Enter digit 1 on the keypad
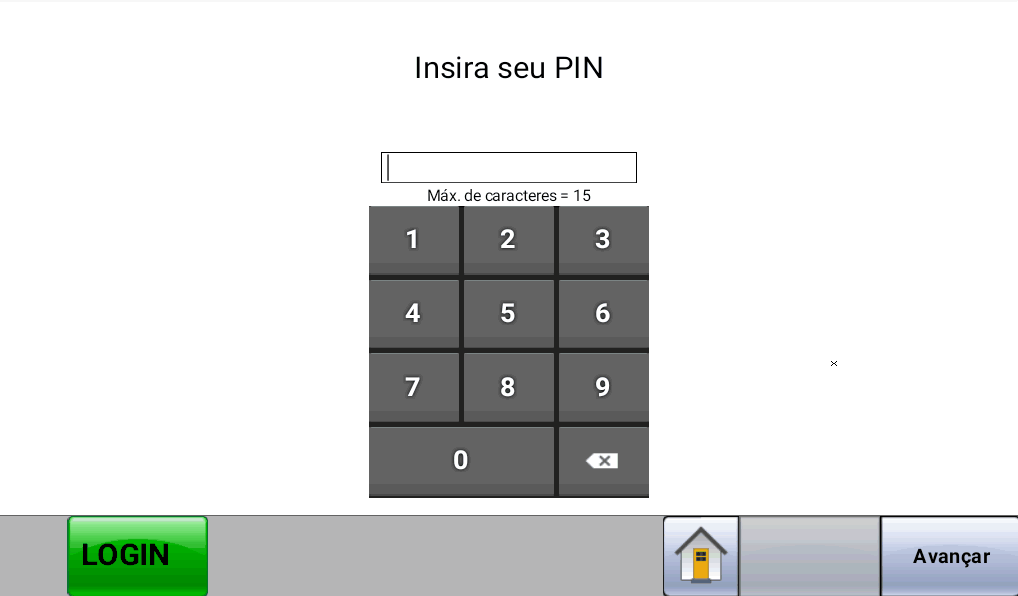This screenshot has width=1018, height=596. pos(413,240)
